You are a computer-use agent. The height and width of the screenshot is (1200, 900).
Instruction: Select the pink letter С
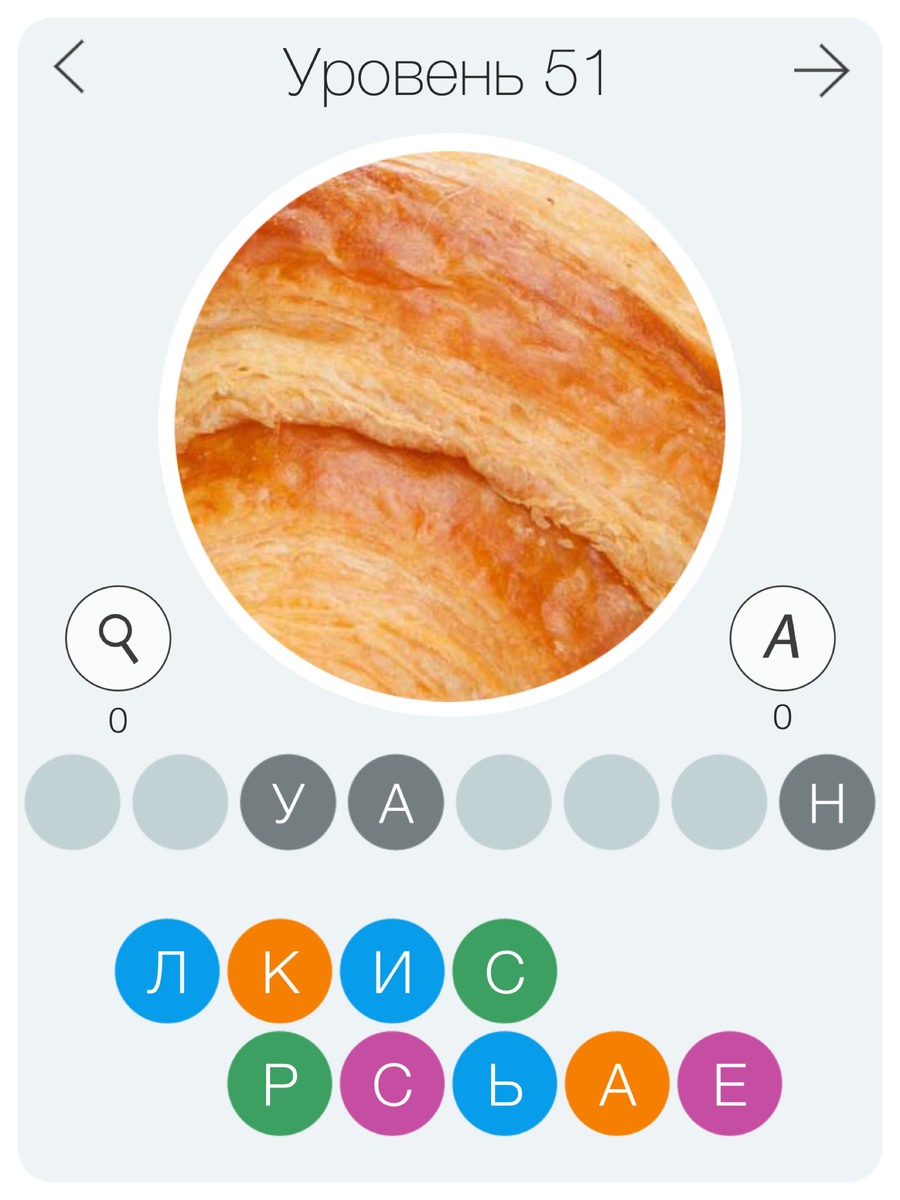(392, 1084)
